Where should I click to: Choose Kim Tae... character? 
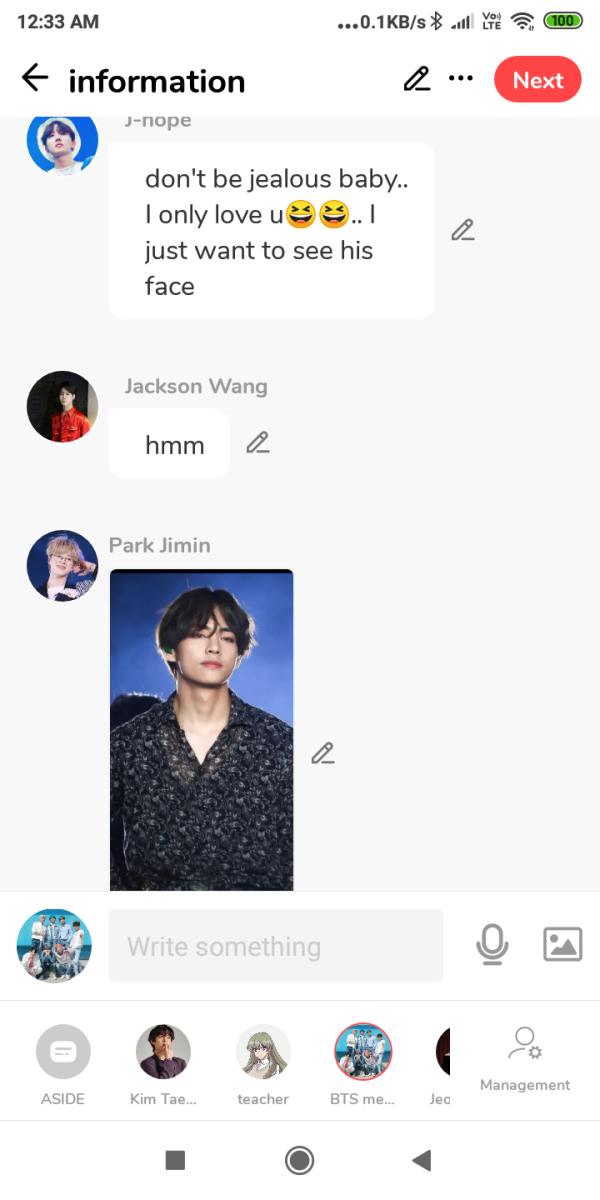tap(163, 1065)
